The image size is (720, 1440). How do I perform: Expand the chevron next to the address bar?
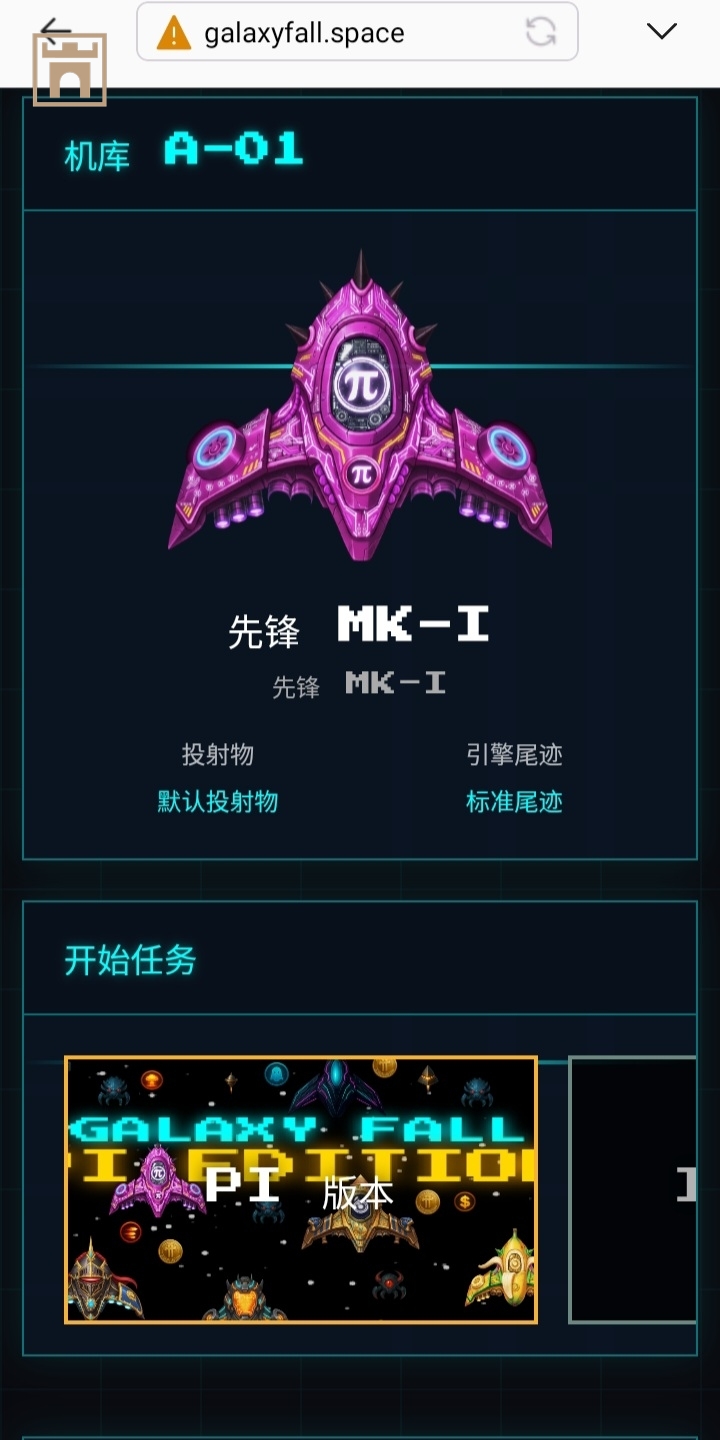[661, 32]
